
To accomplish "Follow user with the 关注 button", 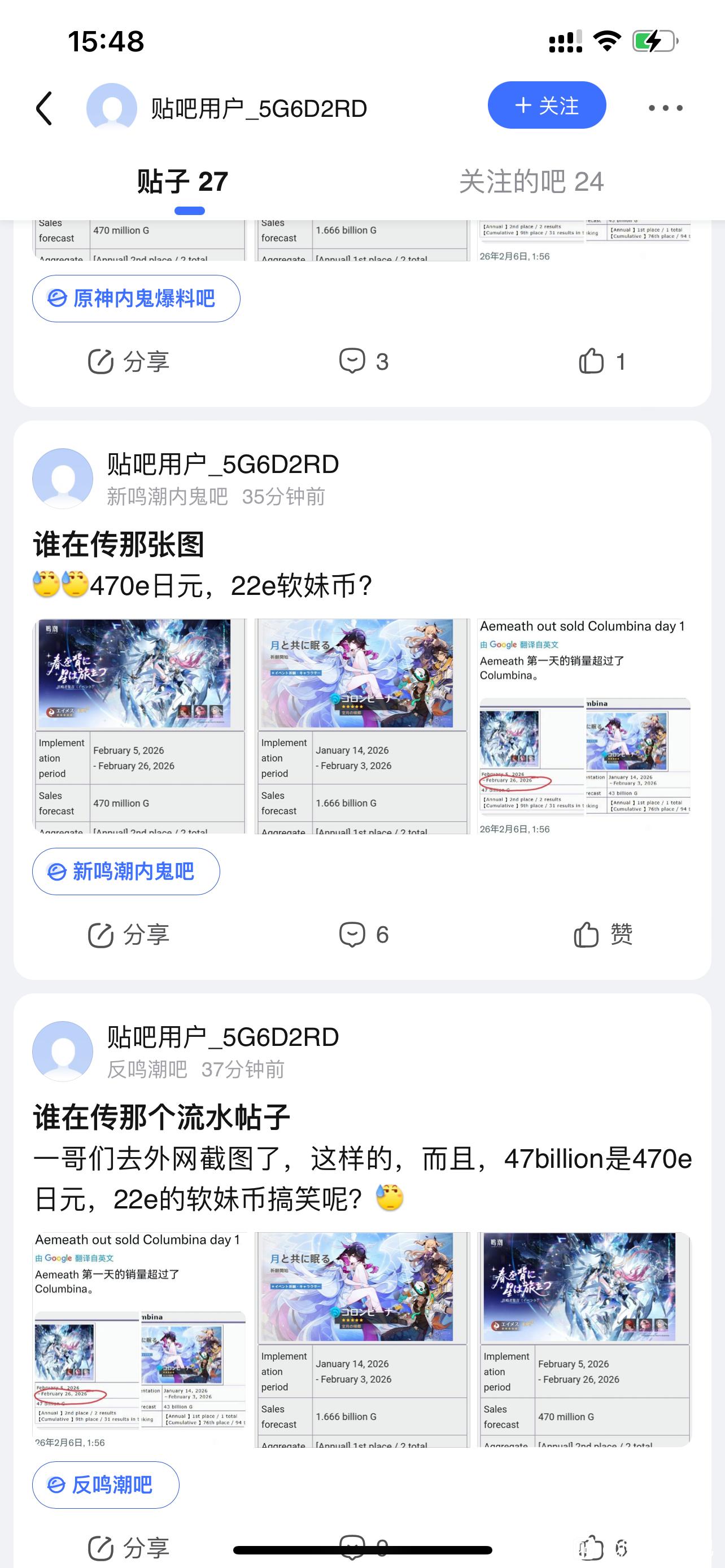I will click(546, 106).
